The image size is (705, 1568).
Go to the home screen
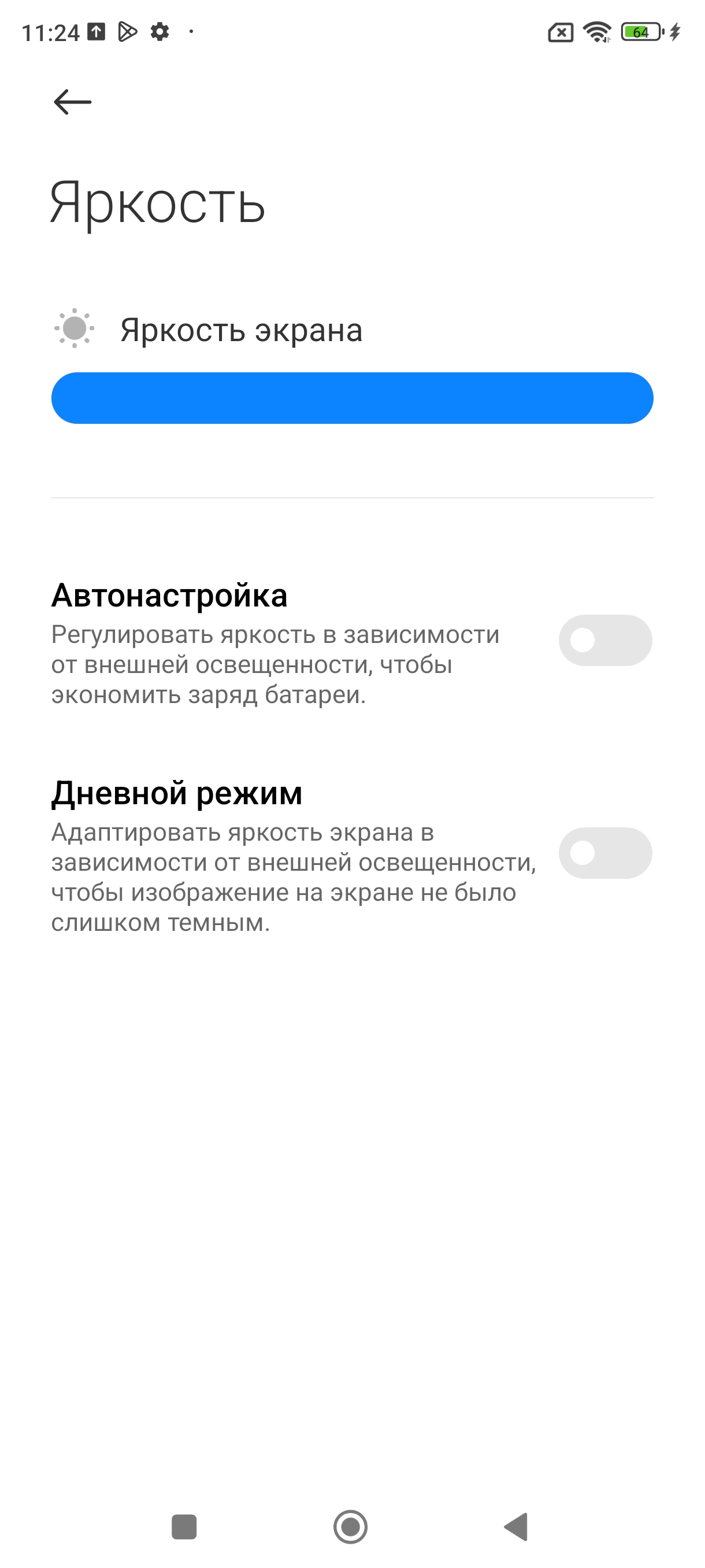[350, 1526]
